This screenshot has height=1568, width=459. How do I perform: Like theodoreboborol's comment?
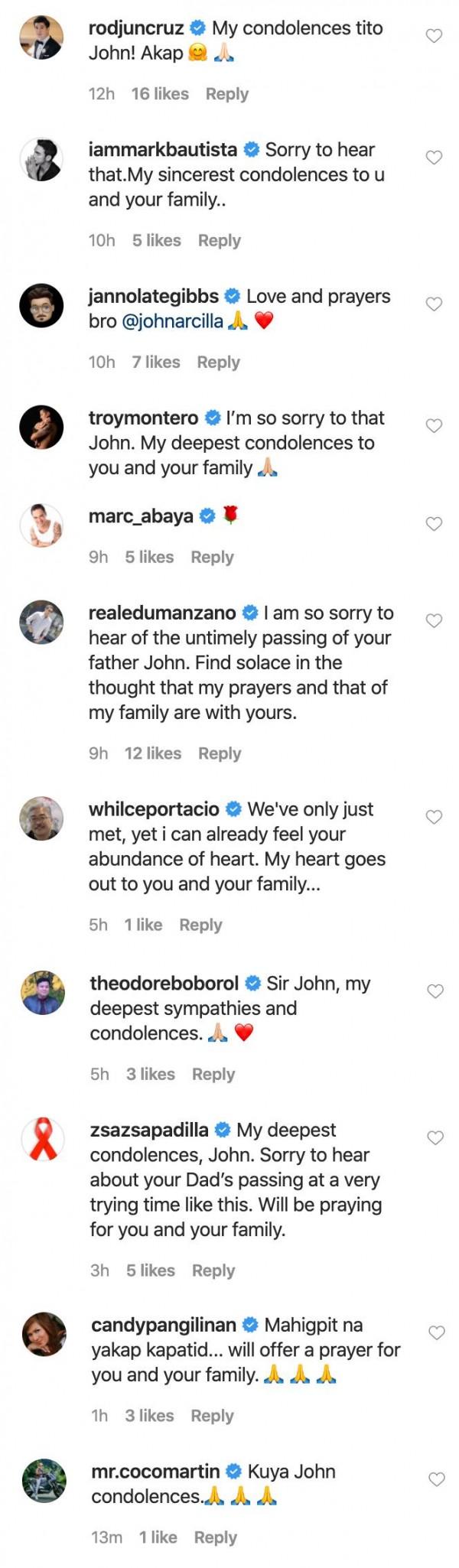pos(435,991)
